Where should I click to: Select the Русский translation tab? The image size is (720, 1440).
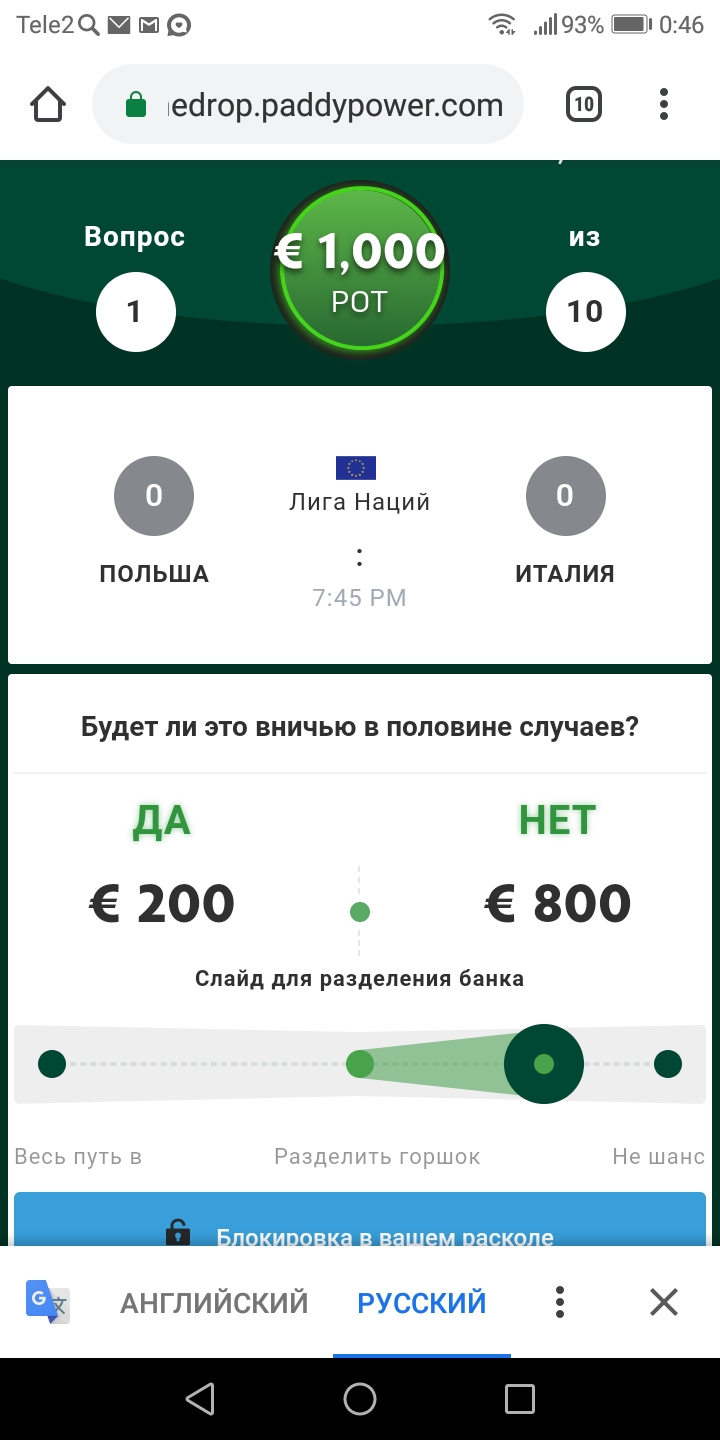tap(422, 1303)
